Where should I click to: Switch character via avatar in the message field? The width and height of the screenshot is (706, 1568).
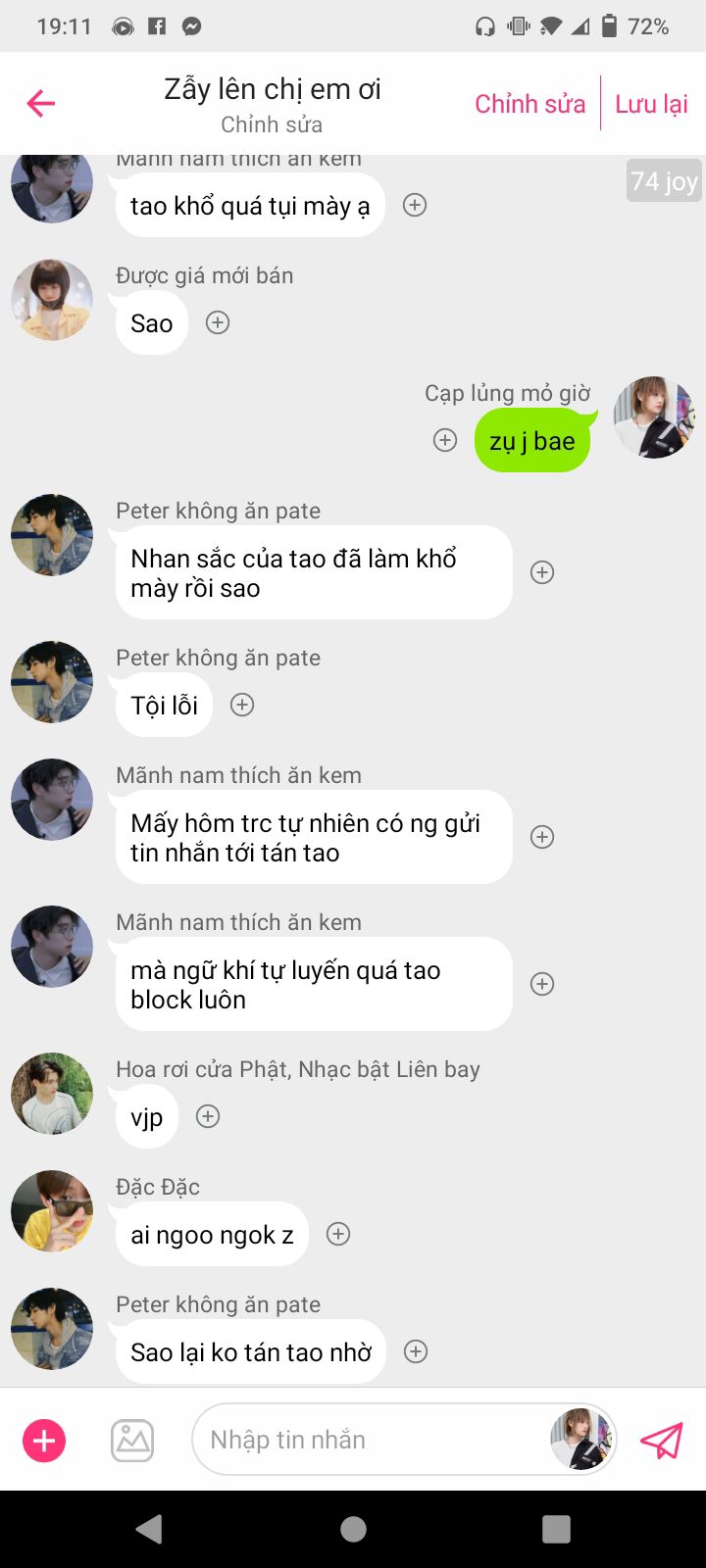581,1440
